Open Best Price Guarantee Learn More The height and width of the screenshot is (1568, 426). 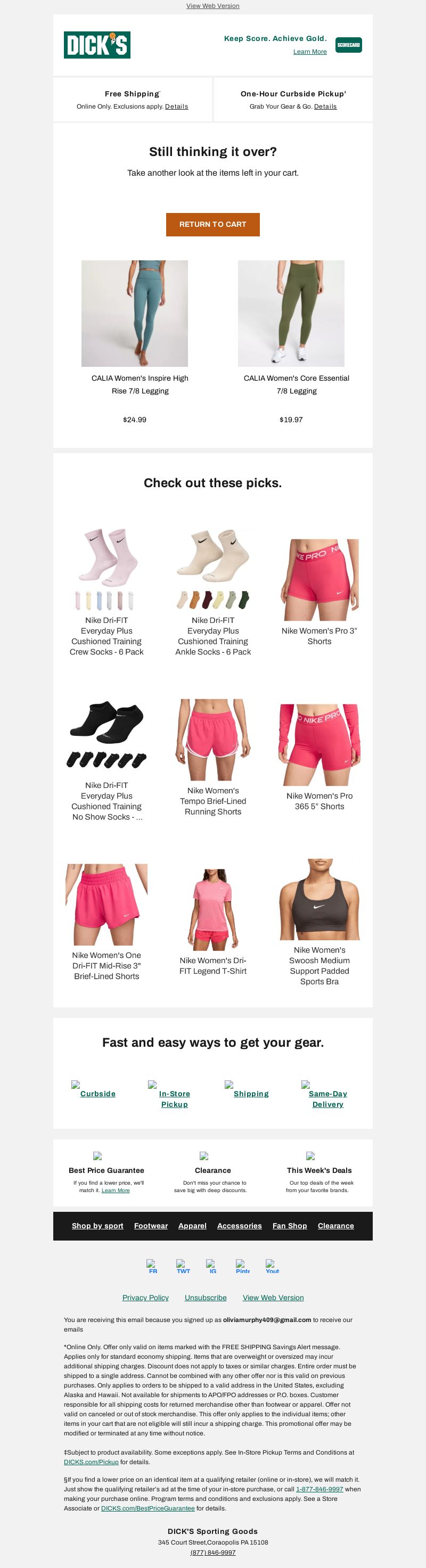click(116, 1190)
